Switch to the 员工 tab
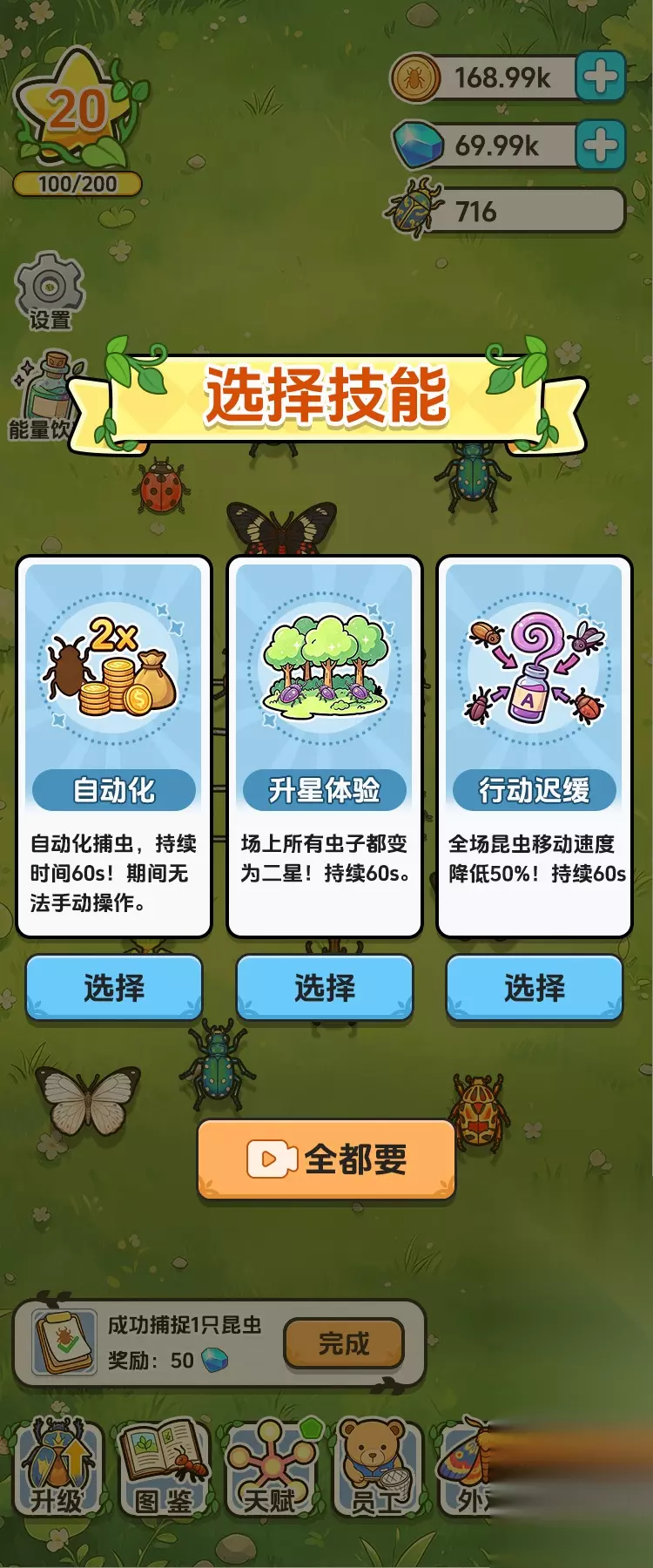The width and height of the screenshot is (653, 1568). 377,1468
